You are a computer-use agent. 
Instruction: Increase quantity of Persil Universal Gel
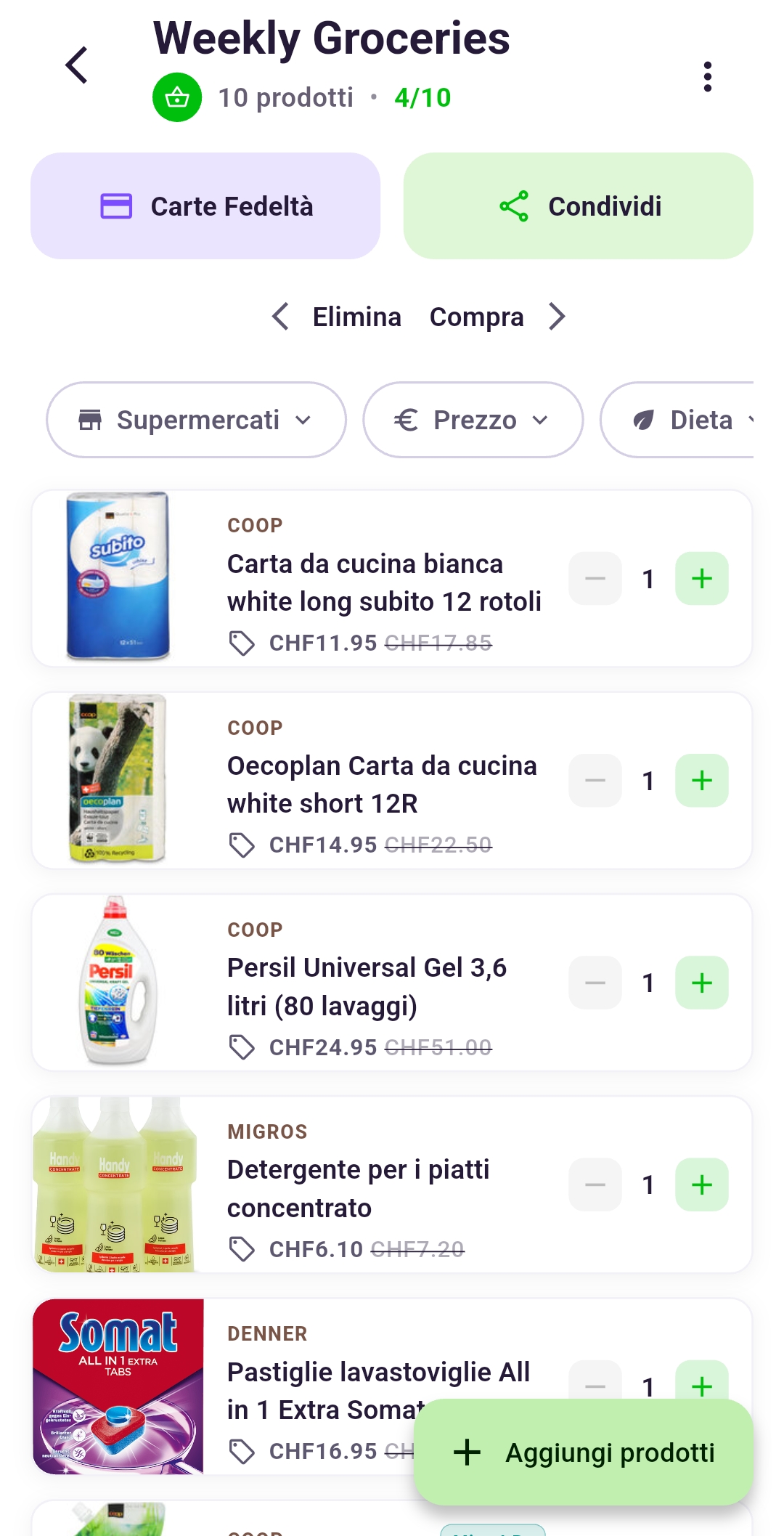coord(701,982)
